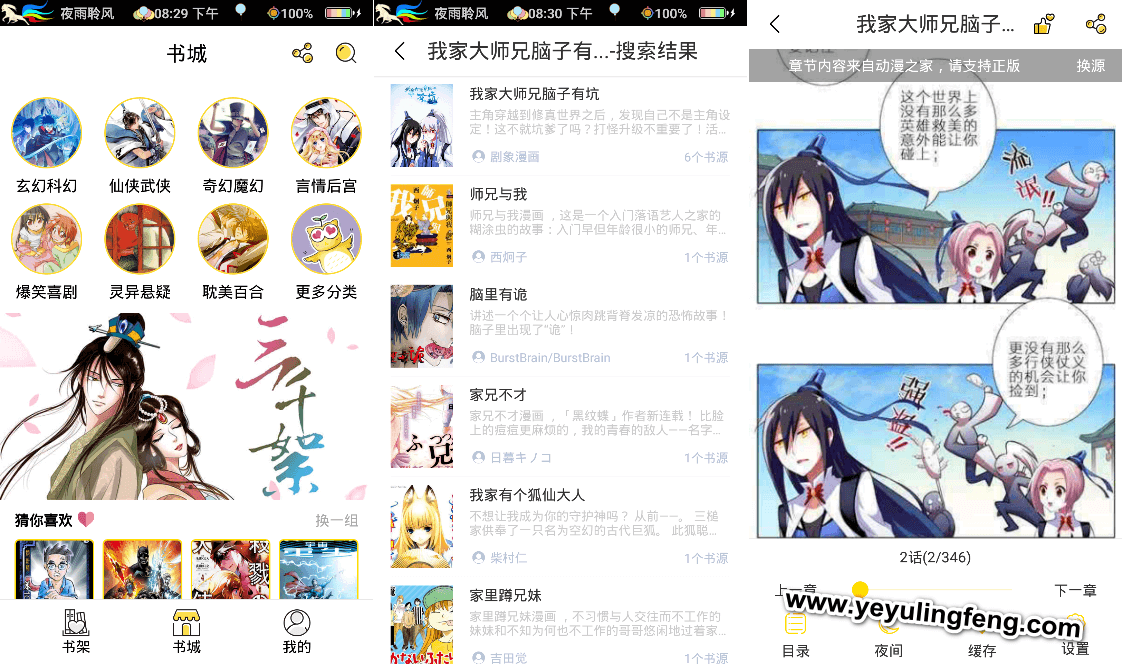The height and width of the screenshot is (664, 1122).
Task: Tap 换一组 to refresh recommendations
Action: pyautogui.click(x=336, y=520)
